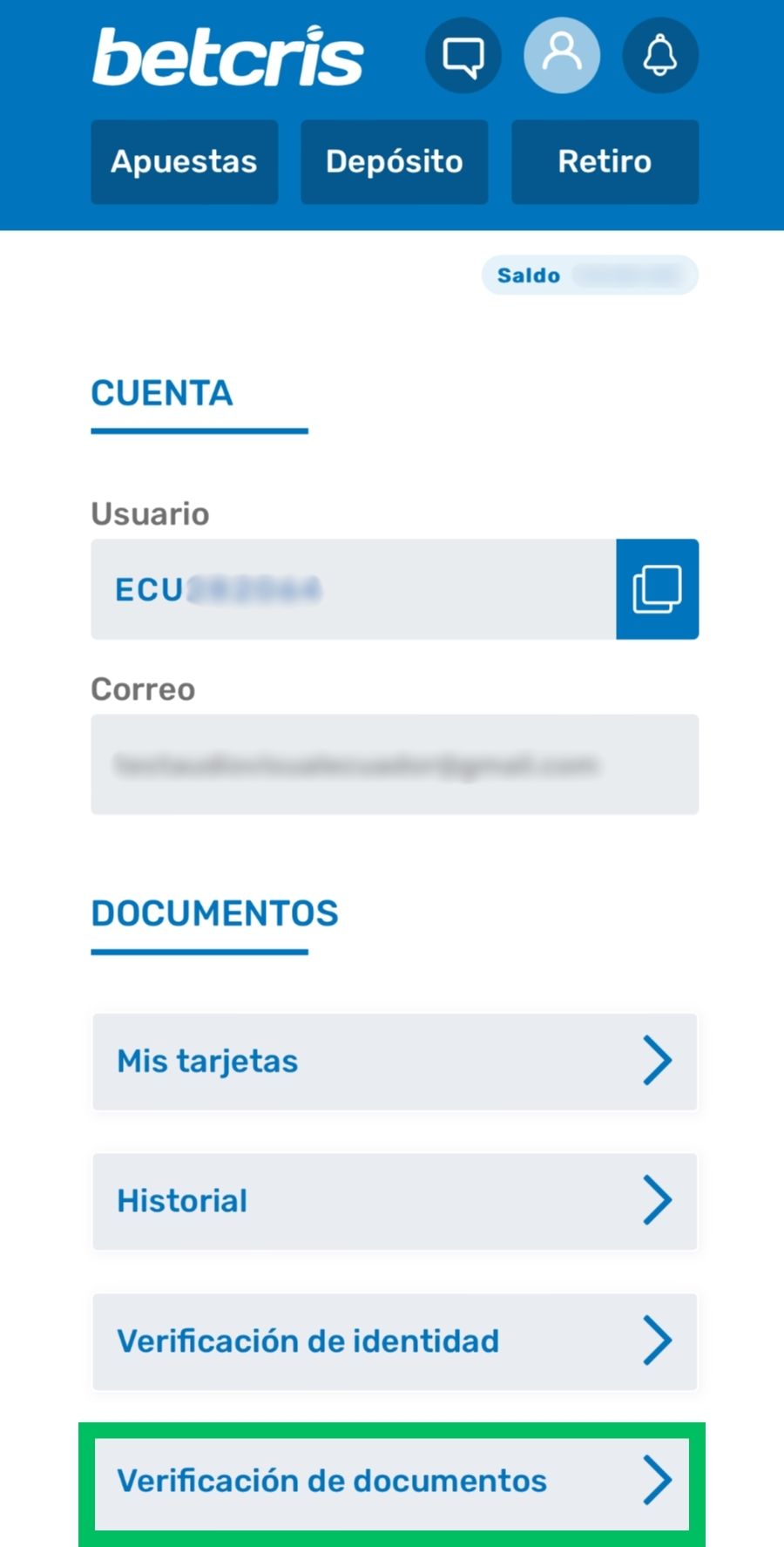Open Verificación de documentos
The width and height of the screenshot is (784, 1547).
coord(392,1482)
